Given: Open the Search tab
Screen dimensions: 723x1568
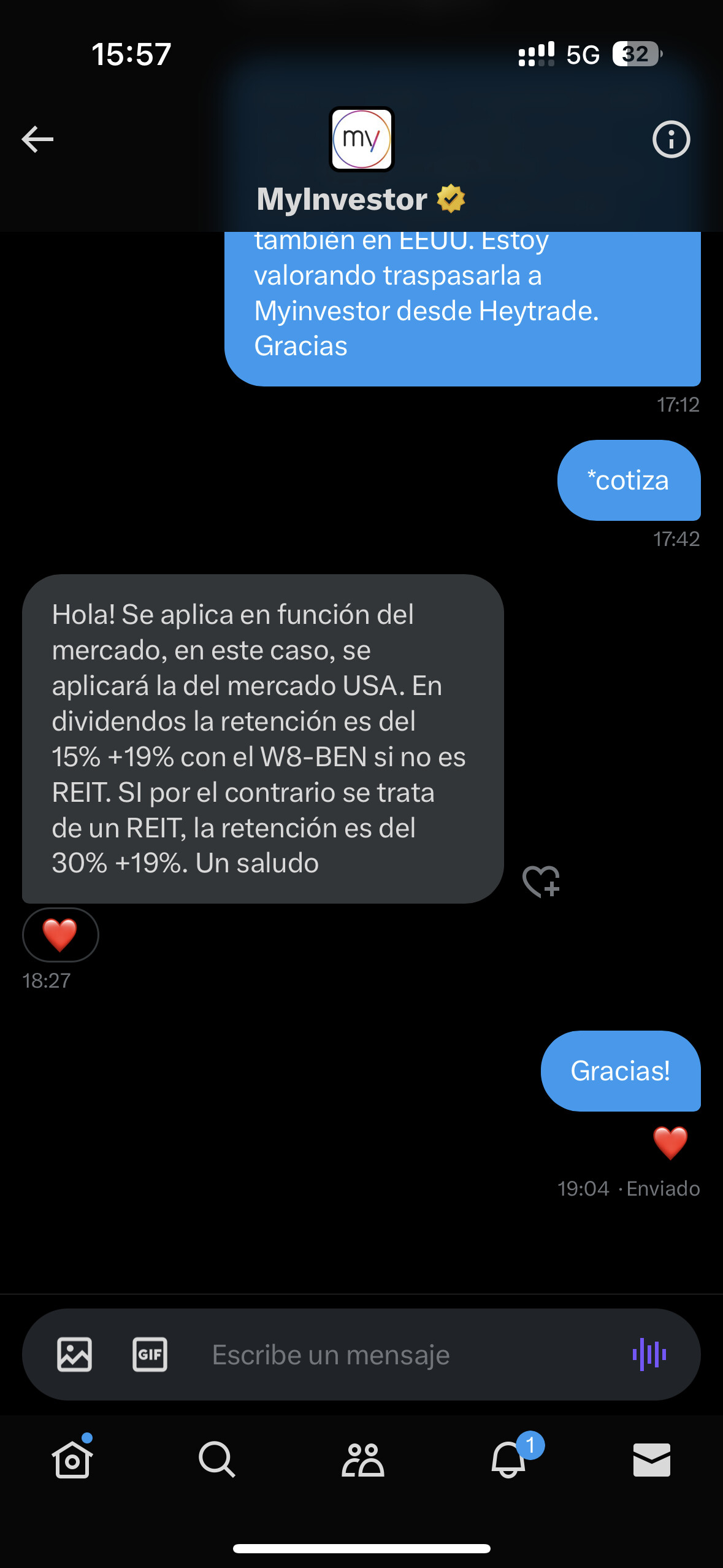Looking at the screenshot, I should 216,1459.
